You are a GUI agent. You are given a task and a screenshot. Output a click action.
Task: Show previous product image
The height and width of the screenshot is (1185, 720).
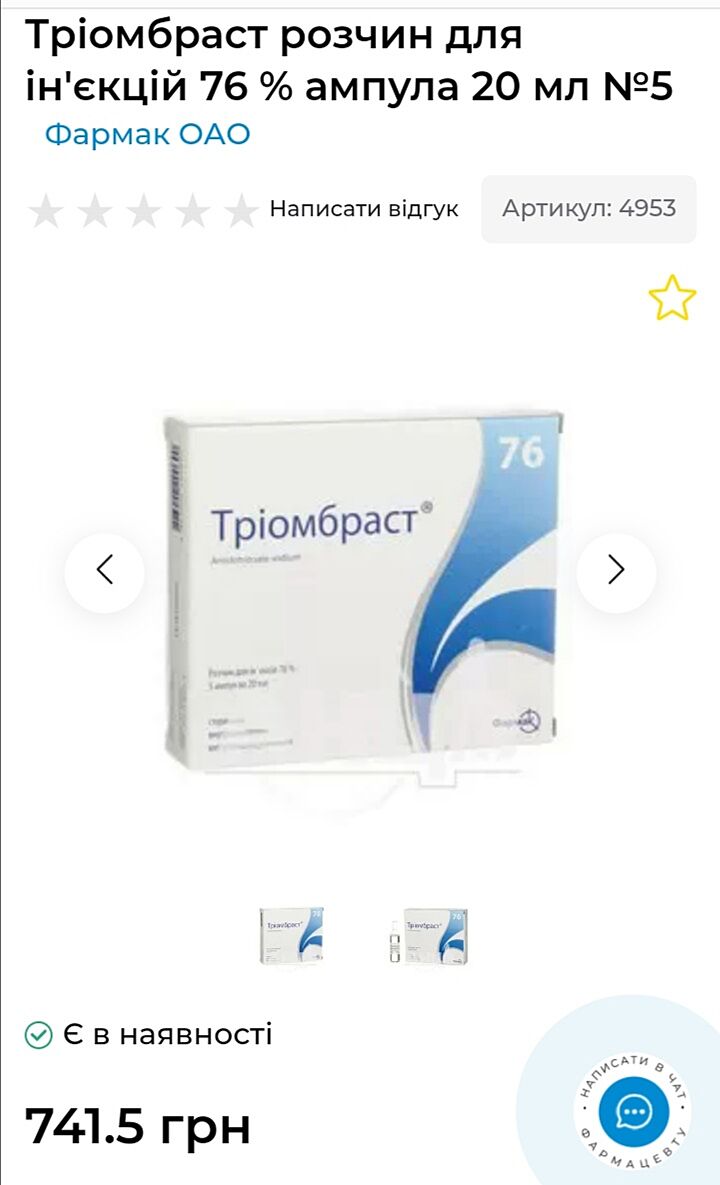click(105, 570)
